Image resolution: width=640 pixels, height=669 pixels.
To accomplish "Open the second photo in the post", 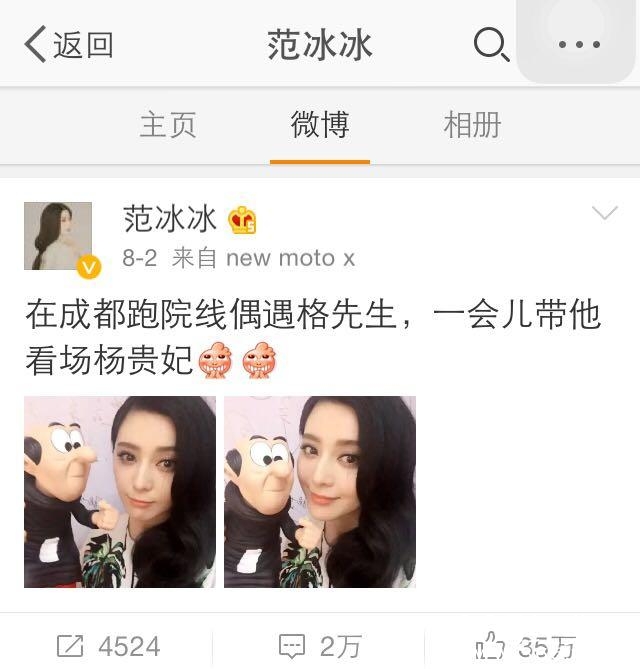I will 319,491.
